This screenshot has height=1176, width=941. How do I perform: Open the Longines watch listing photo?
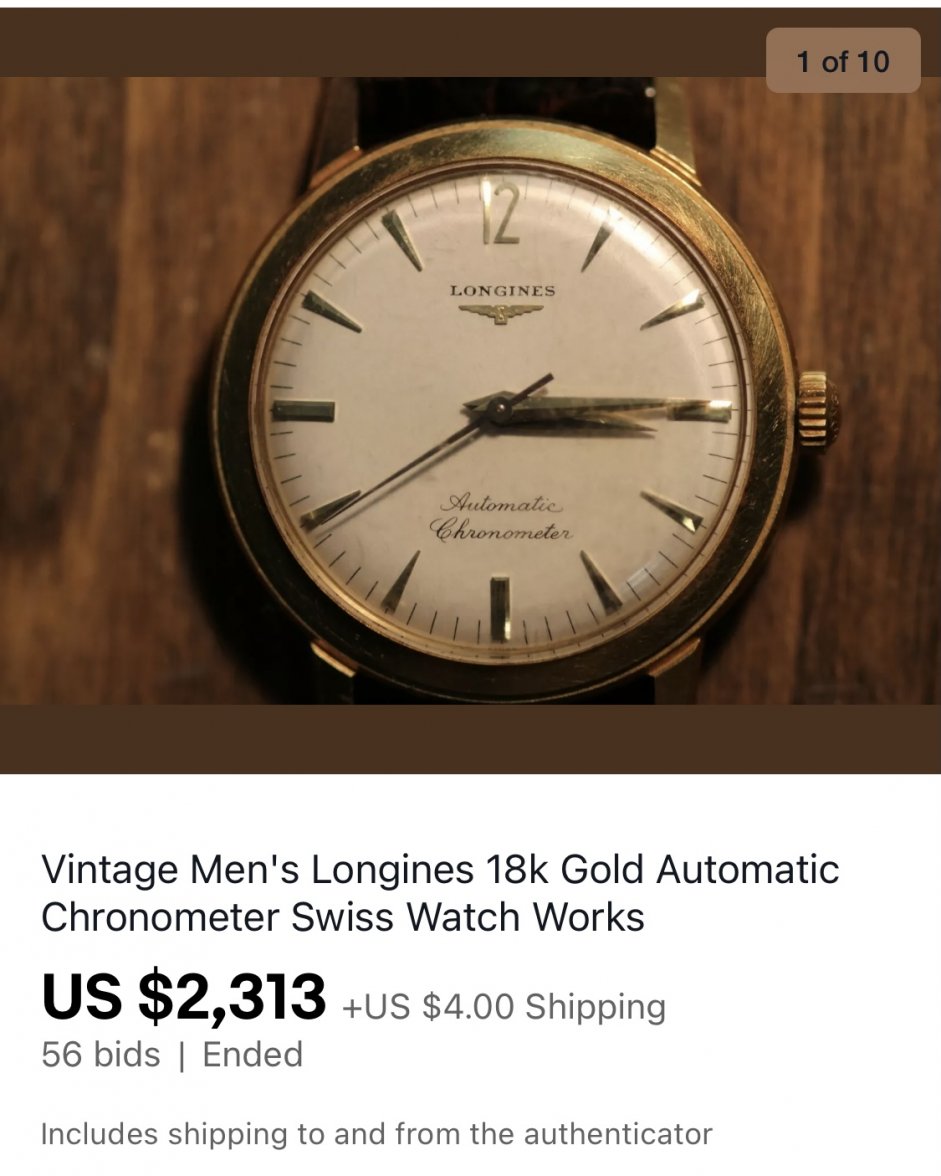click(x=470, y=400)
